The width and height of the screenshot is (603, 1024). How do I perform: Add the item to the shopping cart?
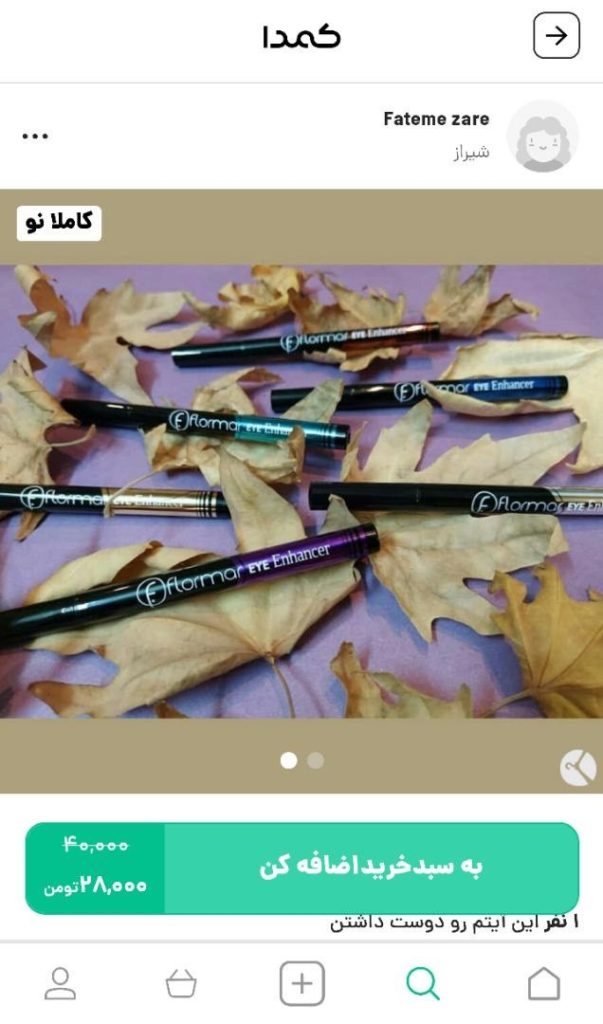coord(371,867)
